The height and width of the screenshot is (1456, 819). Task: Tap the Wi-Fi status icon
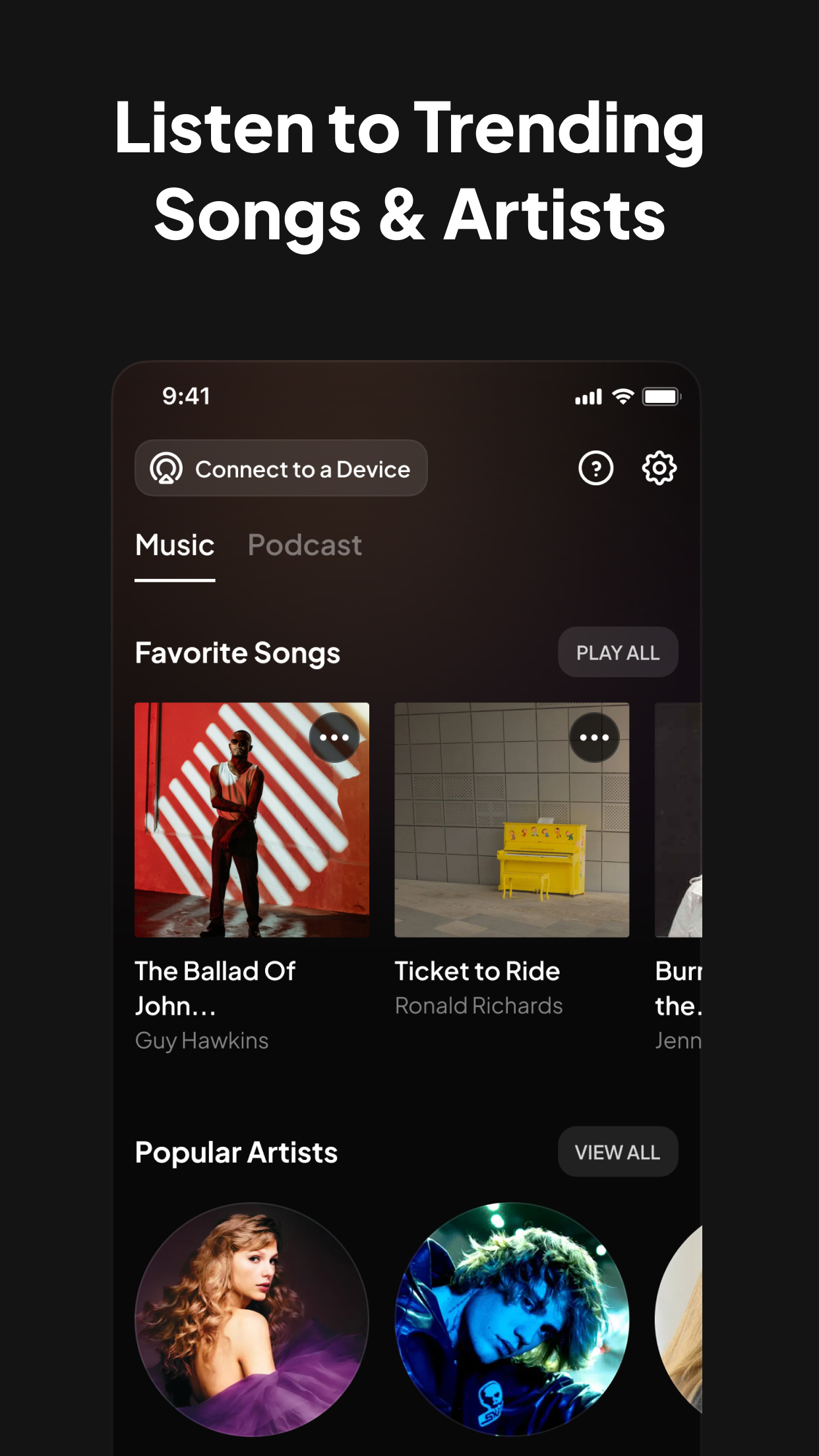pyautogui.click(x=622, y=396)
